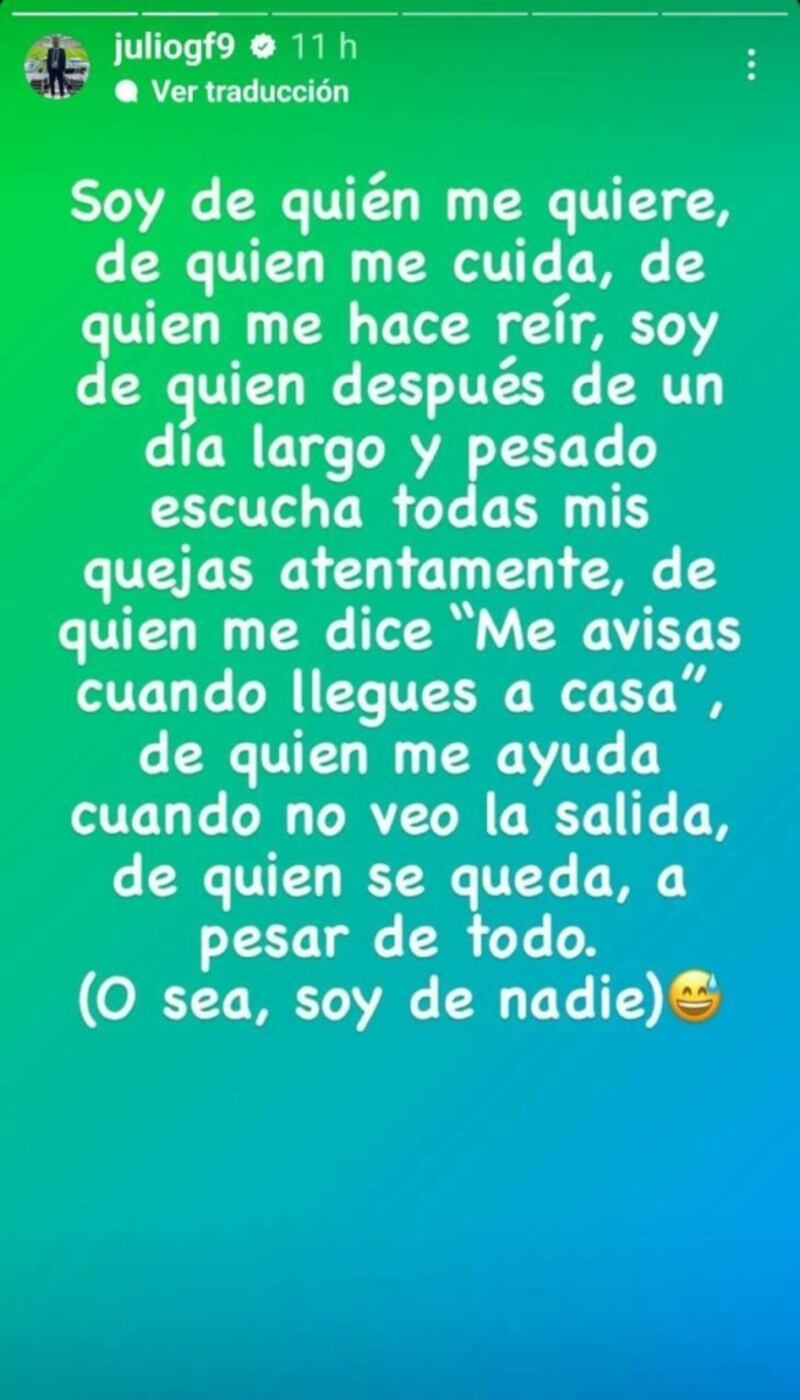
Task: Open juliogf9's profile picture
Action: pos(57,66)
